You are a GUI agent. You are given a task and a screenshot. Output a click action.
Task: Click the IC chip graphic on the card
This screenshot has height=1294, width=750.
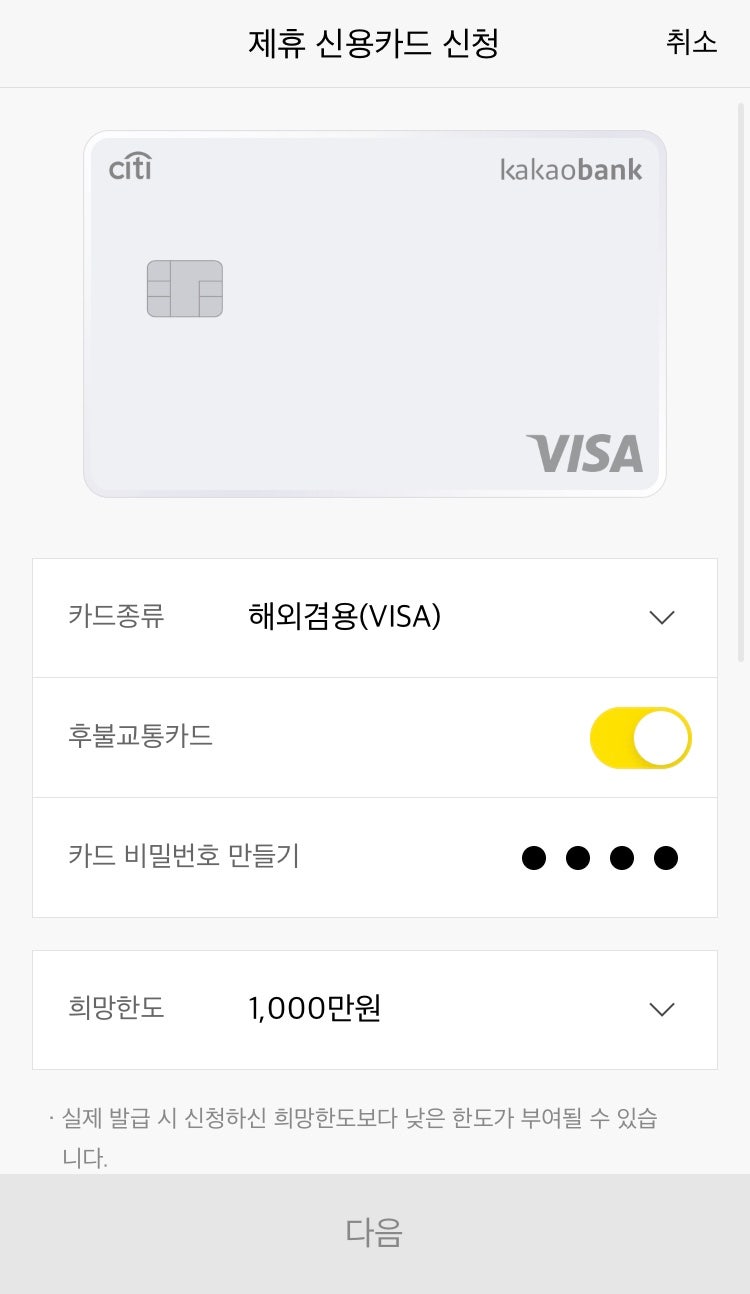coord(185,290)
